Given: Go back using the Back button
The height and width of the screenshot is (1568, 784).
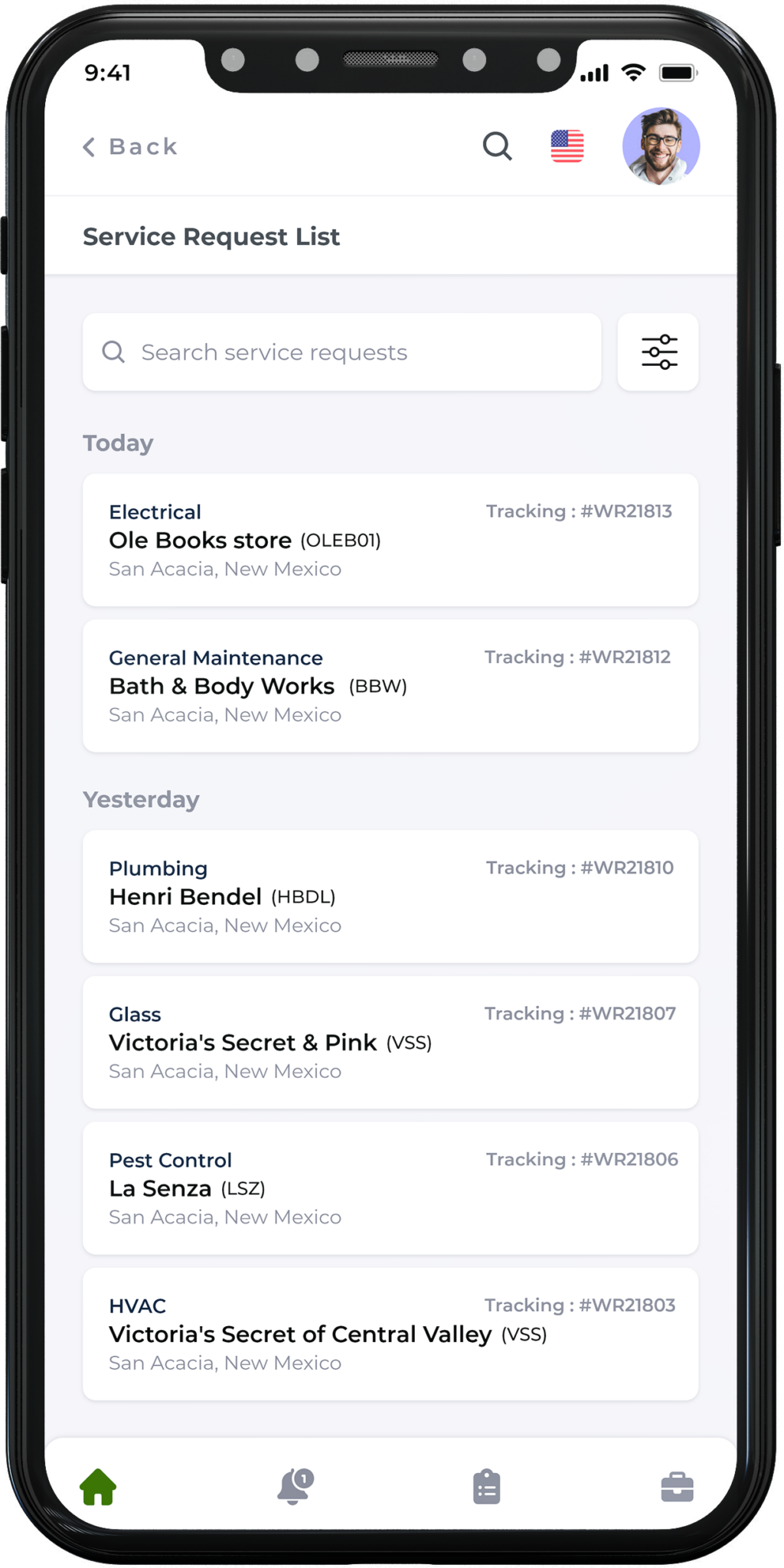Looking at the screenshot, I should tap(130, 146).
